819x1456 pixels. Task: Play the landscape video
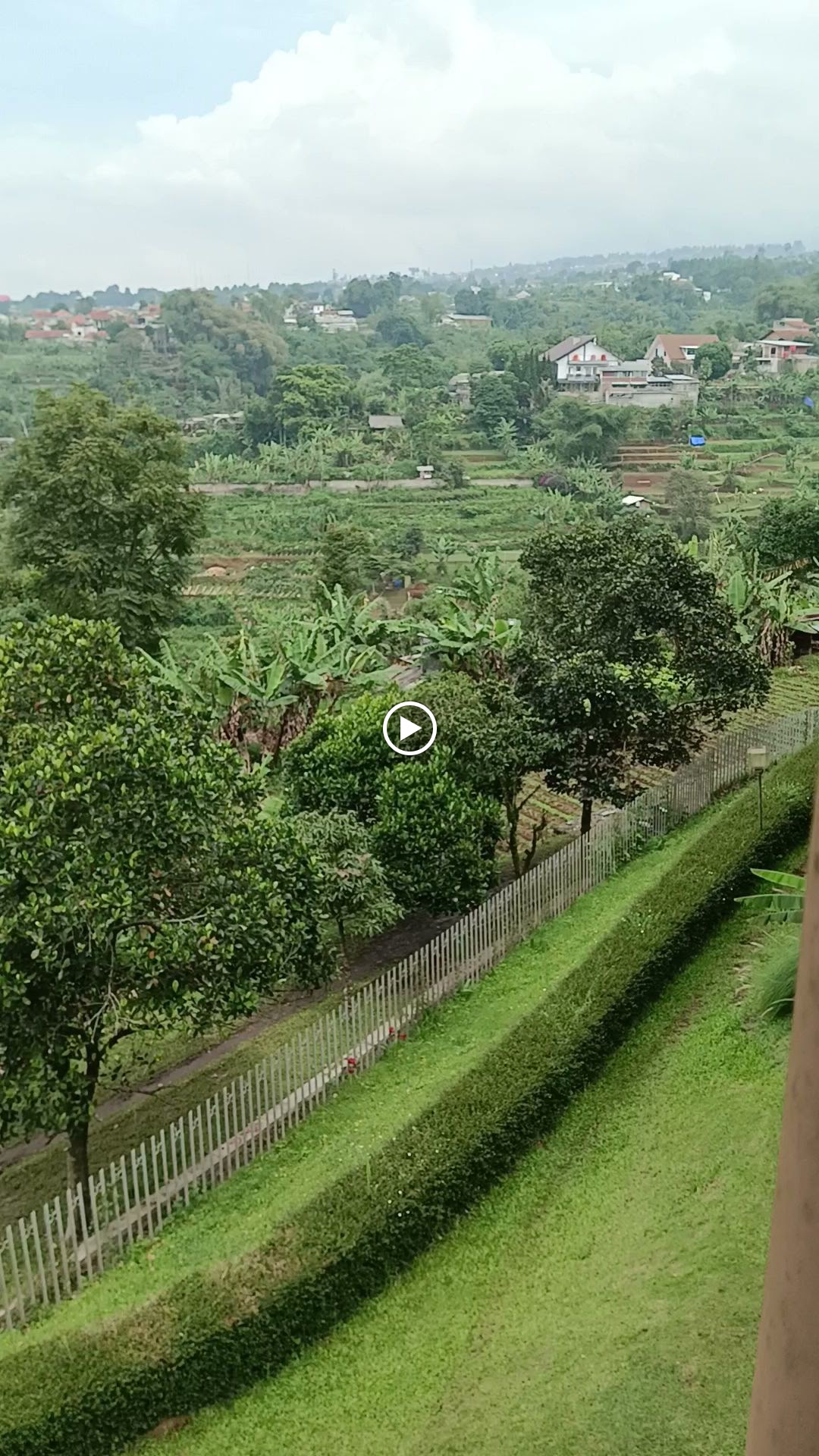(x=409, y=729)
